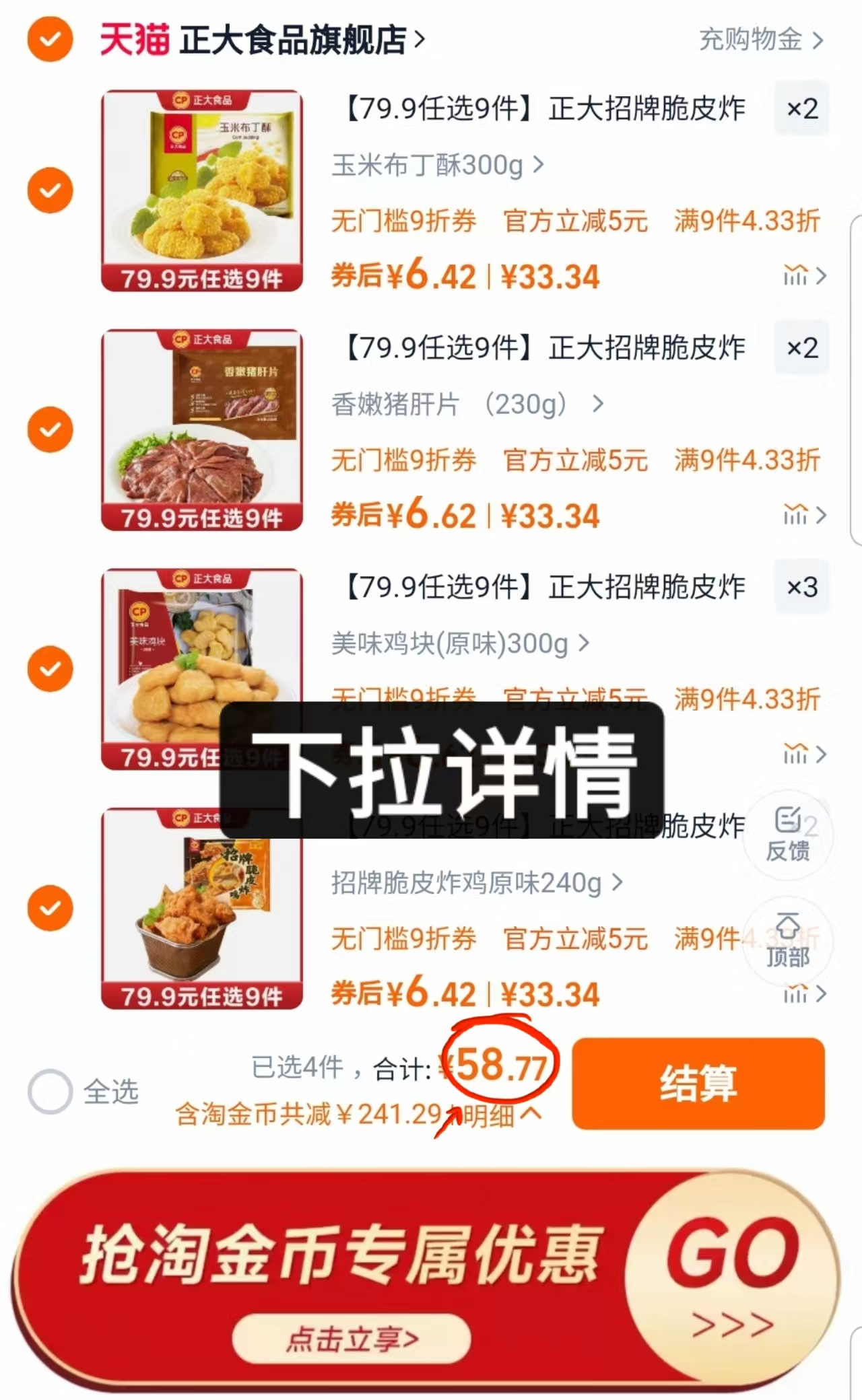This screenshot has height=1400, width=862.
Task: Click the 结算 checkout button
Action: point(698,1084)
